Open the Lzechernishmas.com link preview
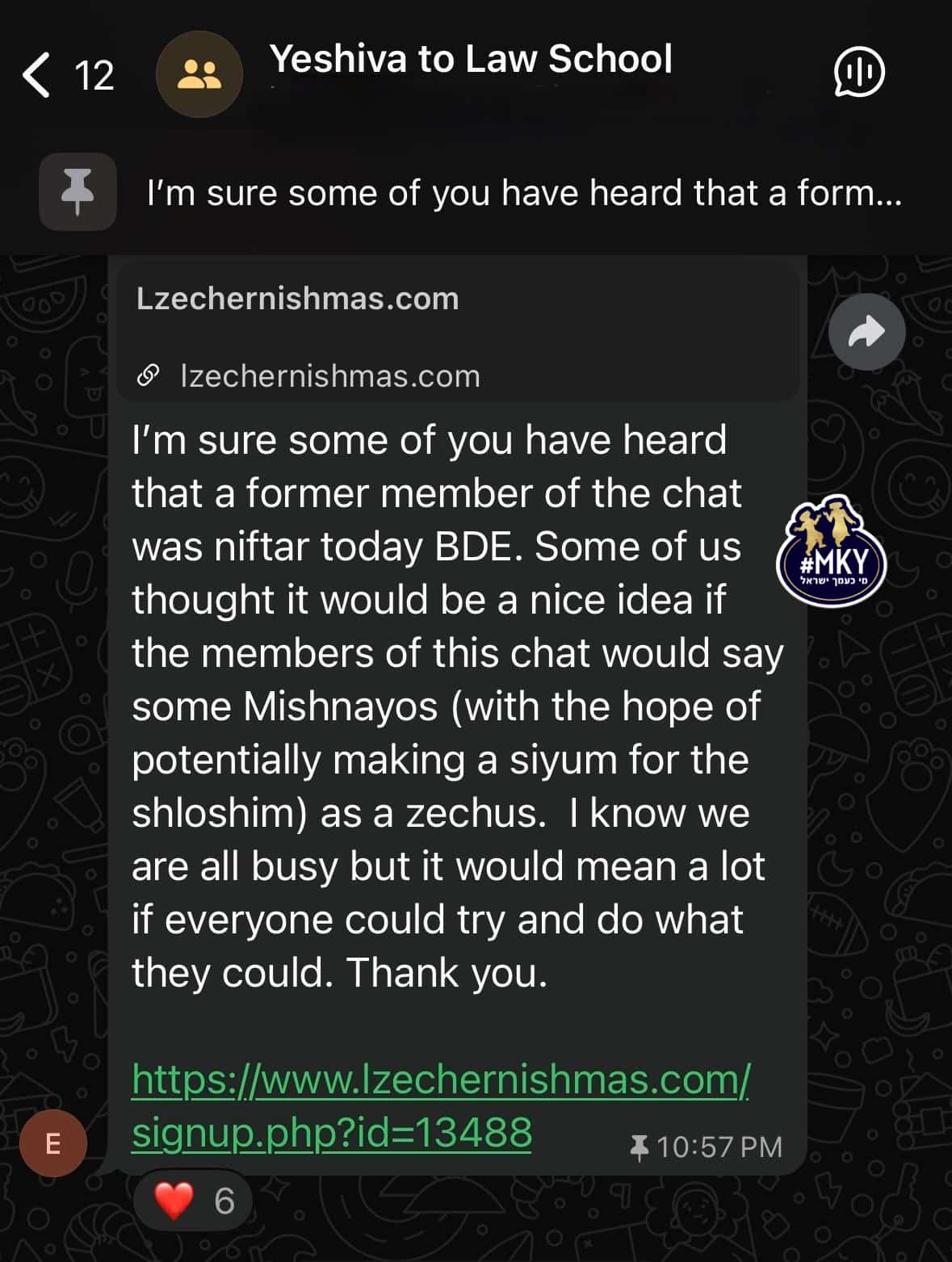This screenshot has height=1262, width=952. (457, 333)
